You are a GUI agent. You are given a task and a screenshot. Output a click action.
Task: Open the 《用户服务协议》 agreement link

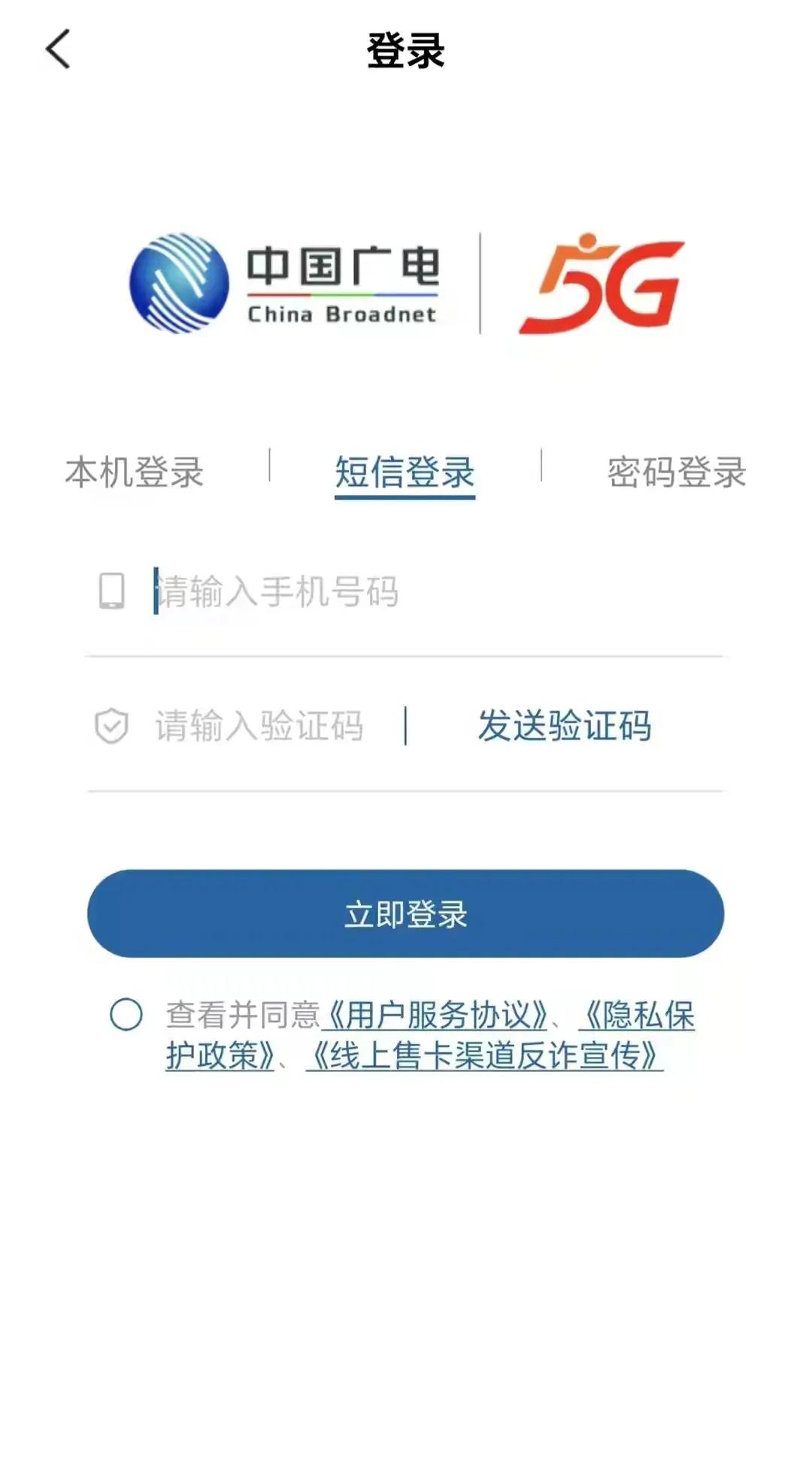435,1016
